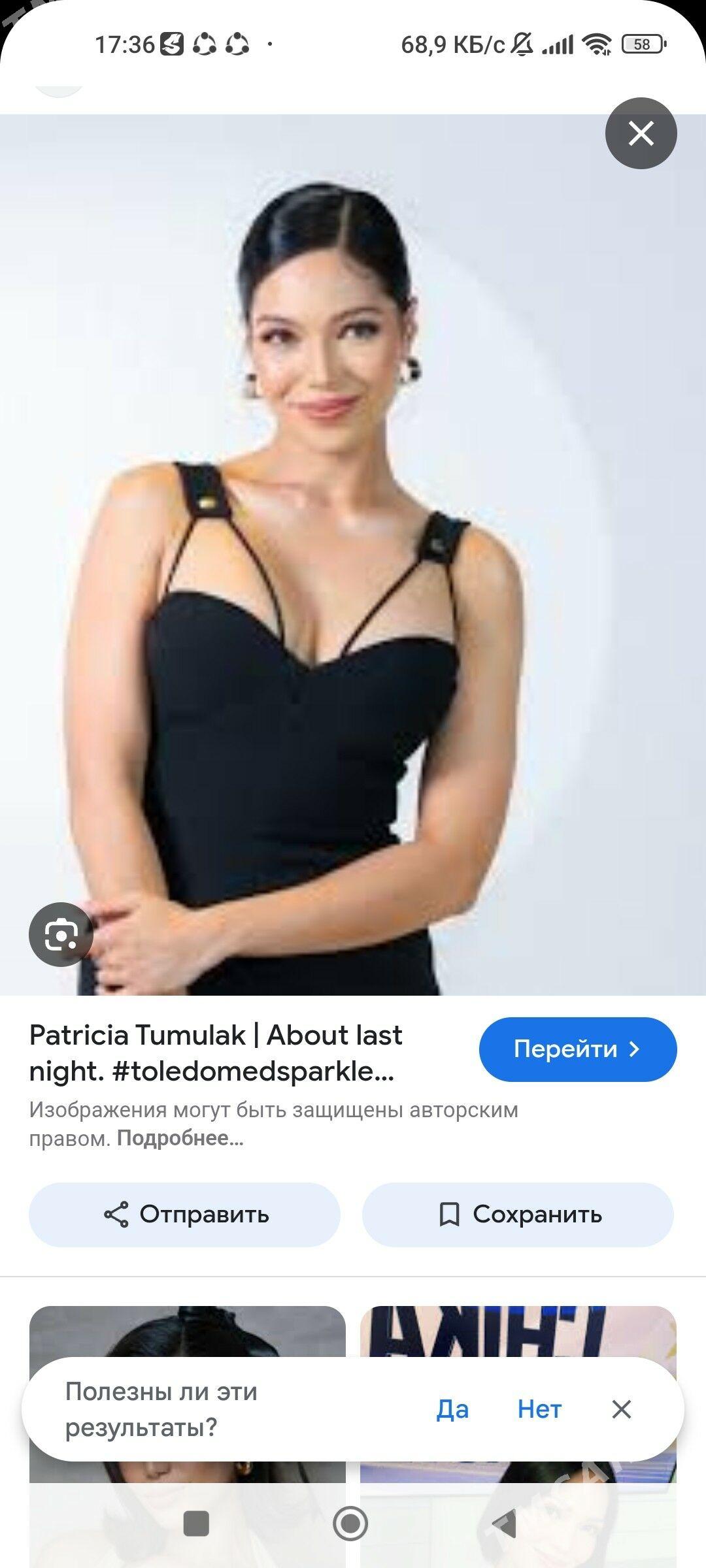Share the image via Отправить

(184, 1215)
